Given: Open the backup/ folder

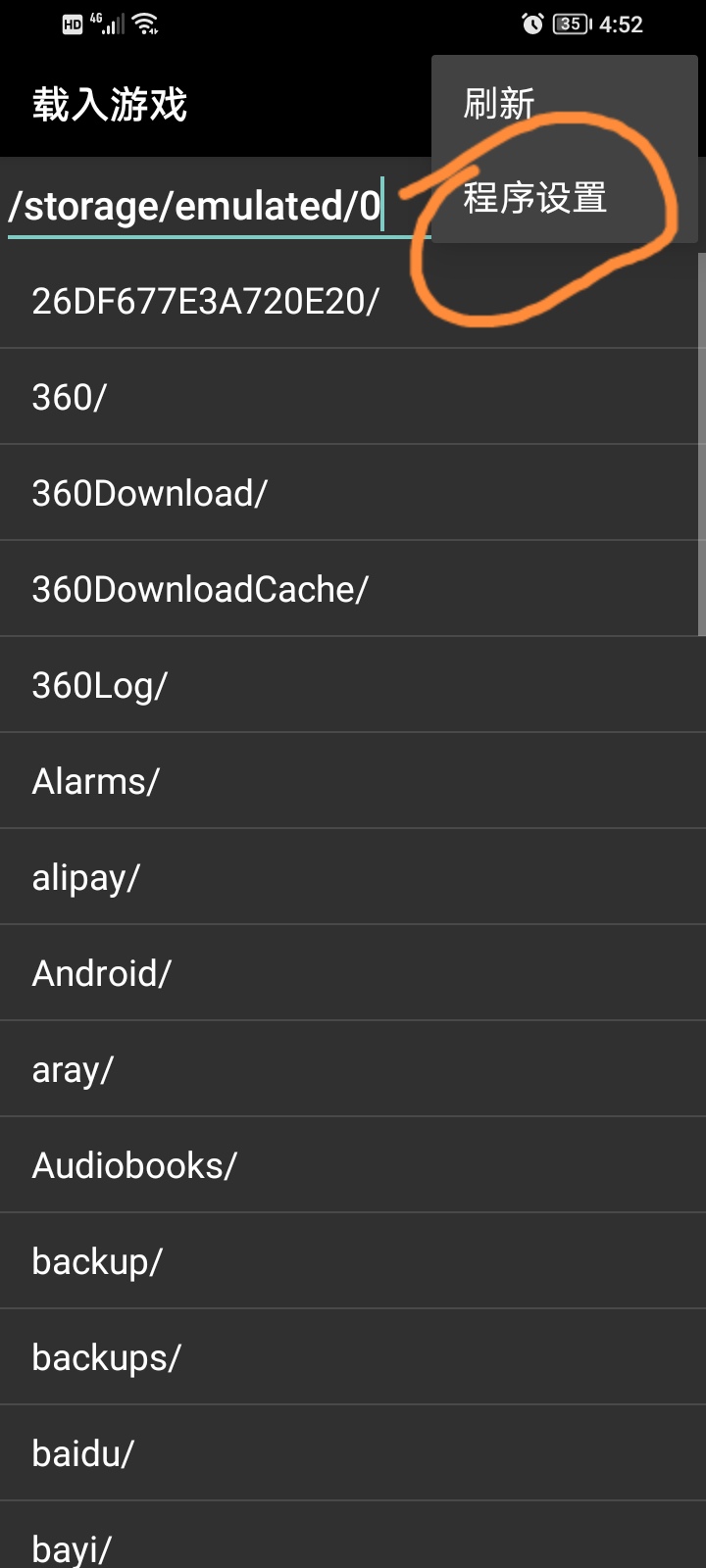Looking at the screenshot, I should coord(353,1261).
